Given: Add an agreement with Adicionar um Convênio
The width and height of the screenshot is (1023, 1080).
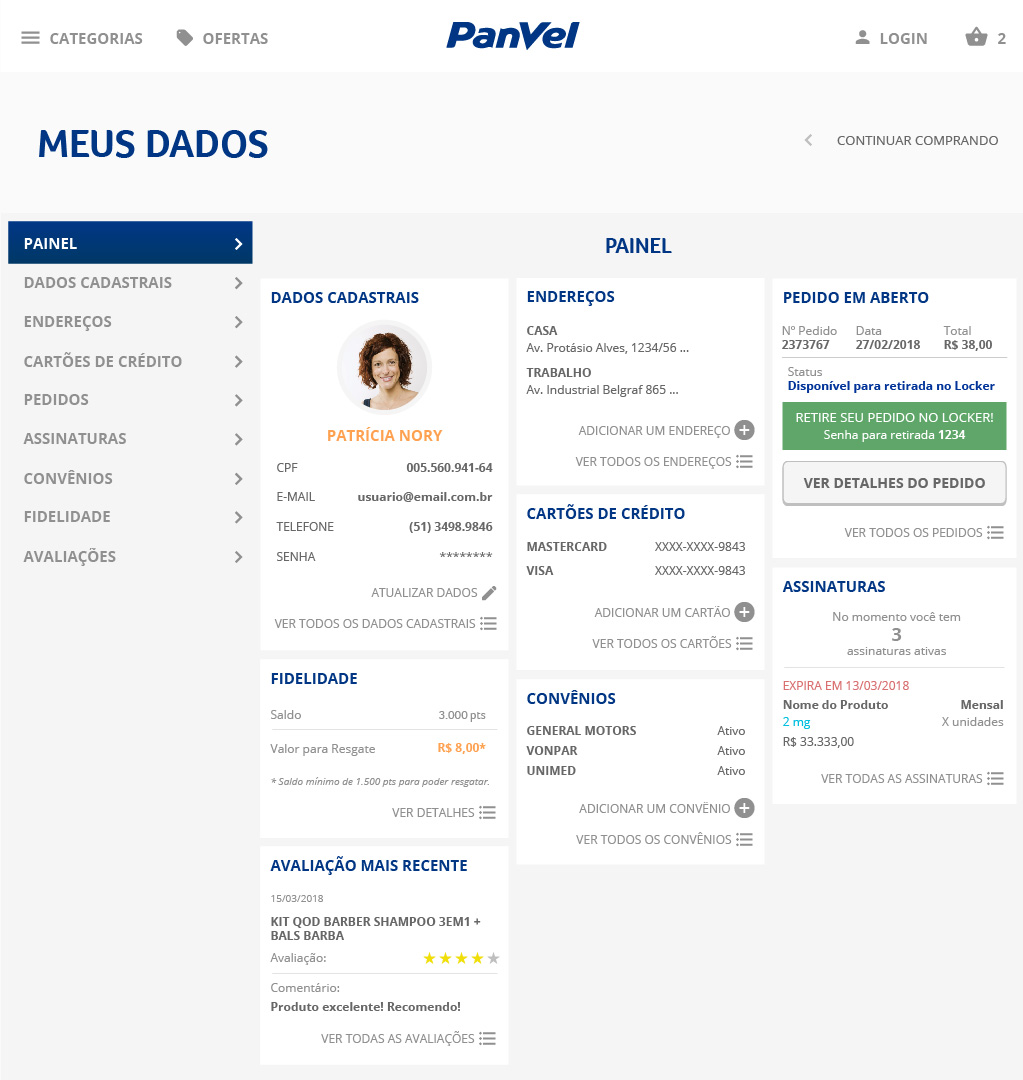Looking at the screenshot, I should point(665,808).
